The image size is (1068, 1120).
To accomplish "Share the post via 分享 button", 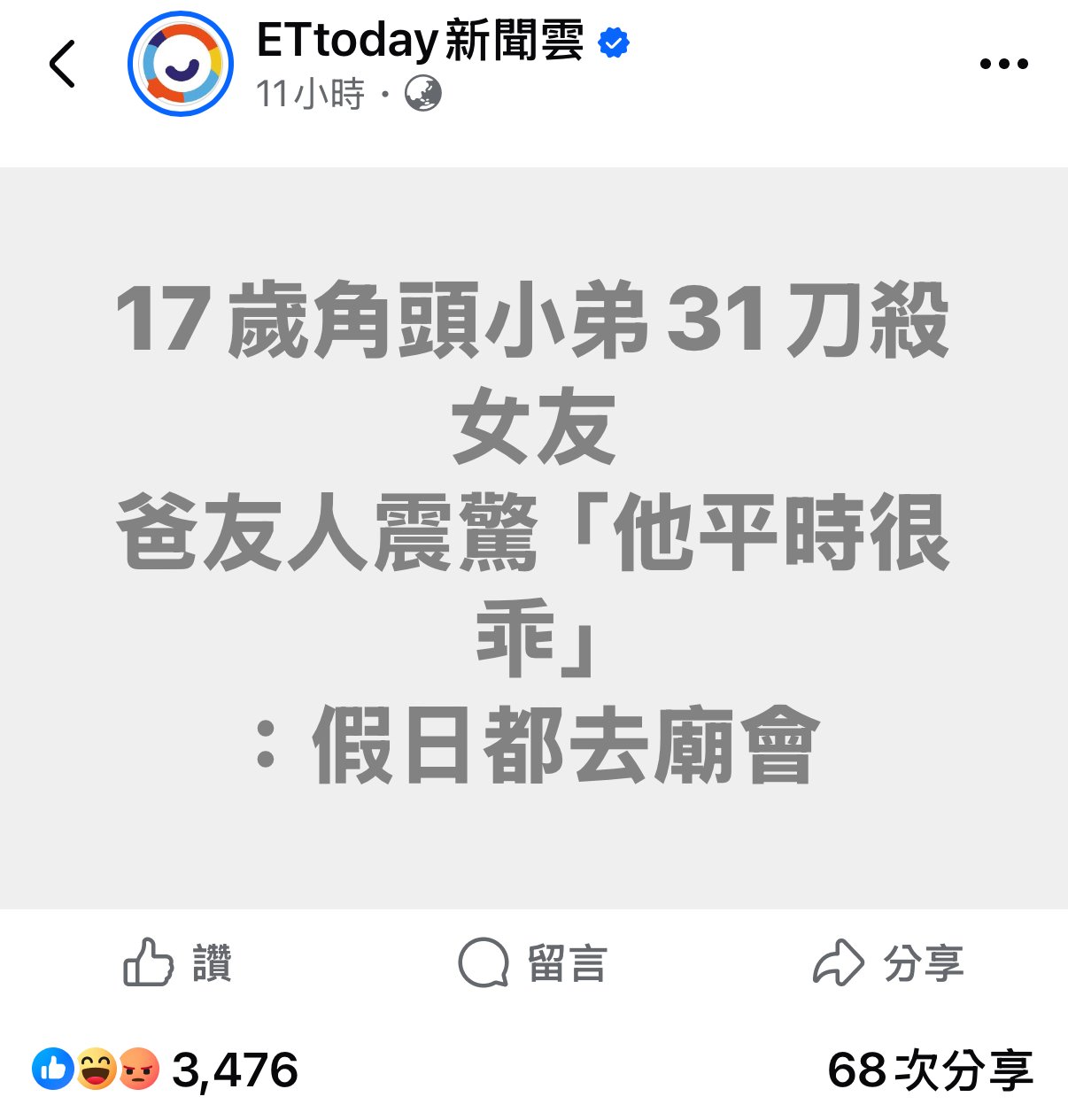I will (x=888, y=962).
